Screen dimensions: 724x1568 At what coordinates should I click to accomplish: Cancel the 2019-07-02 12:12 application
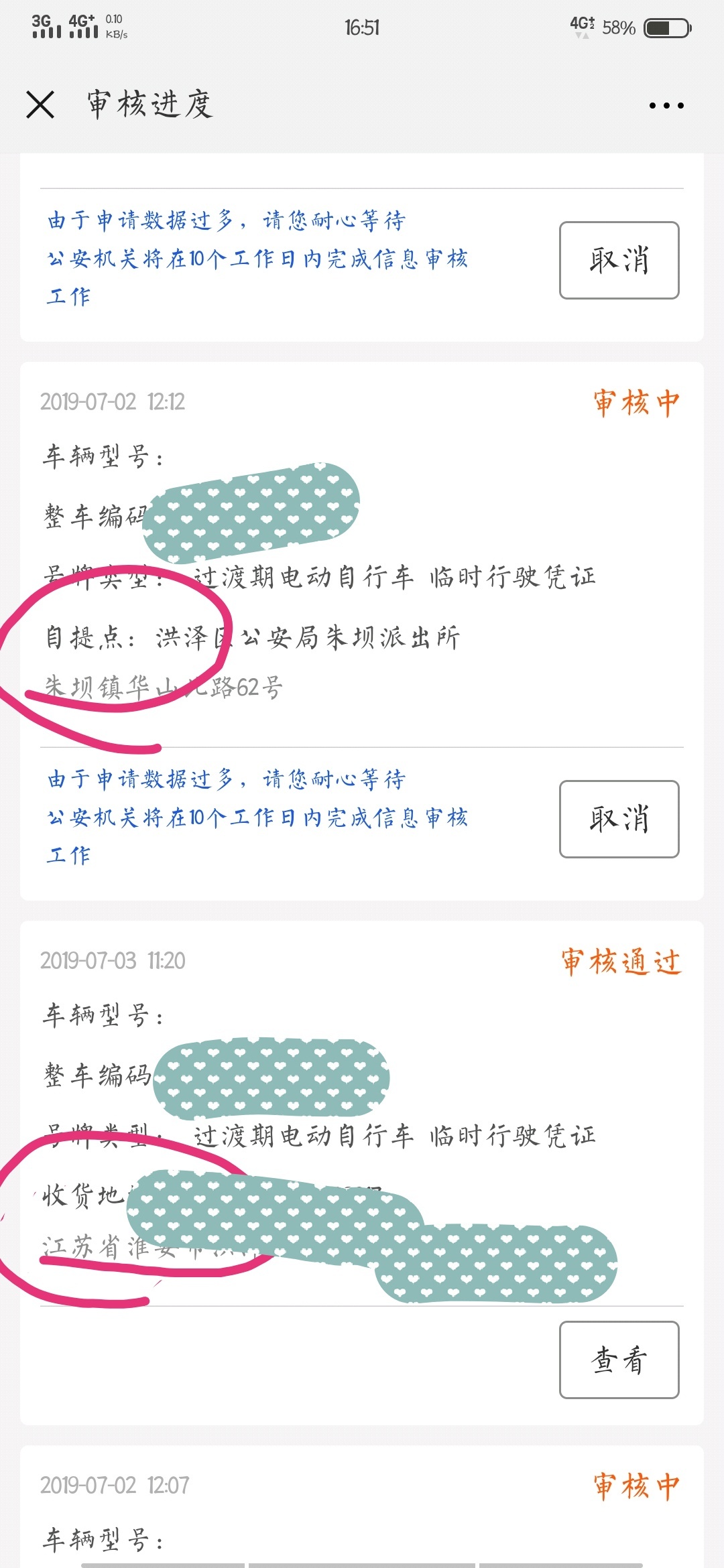tap(619, 819)
